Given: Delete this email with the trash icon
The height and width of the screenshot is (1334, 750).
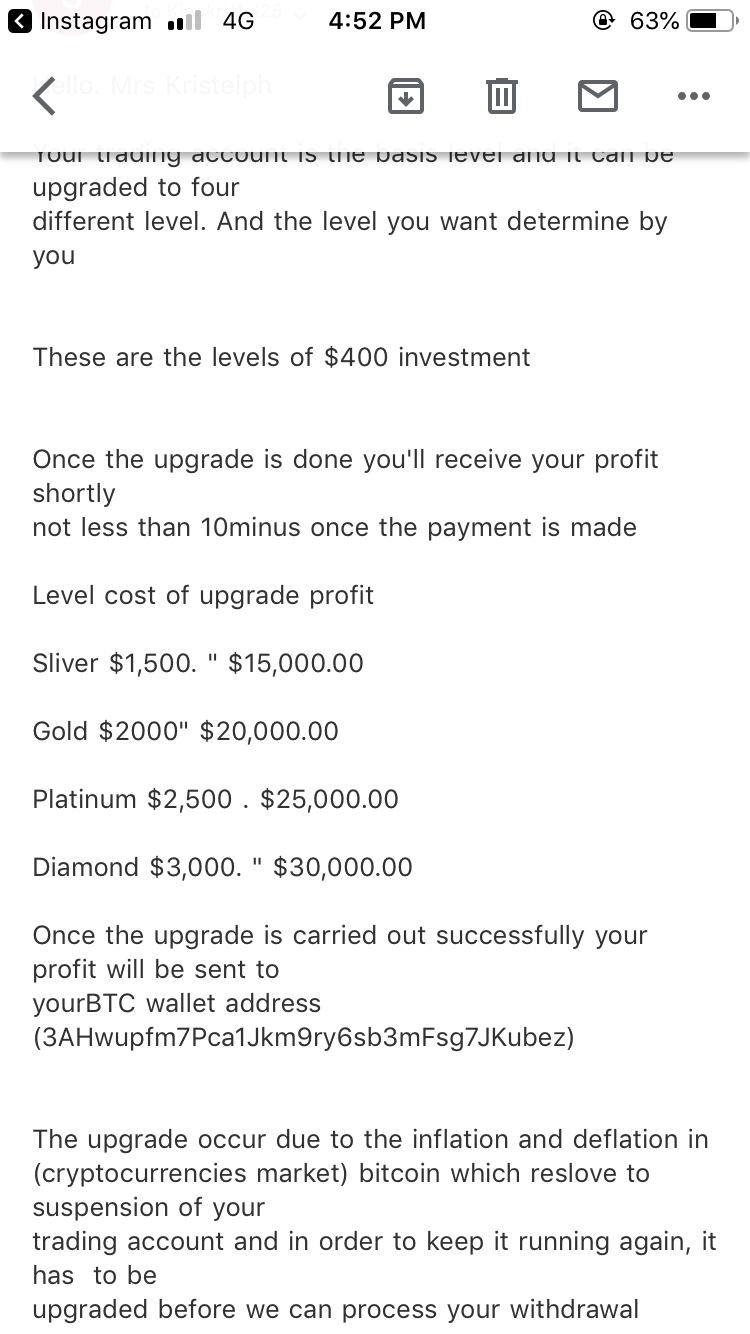Looking at the screenshot, I should coord(501,97).
